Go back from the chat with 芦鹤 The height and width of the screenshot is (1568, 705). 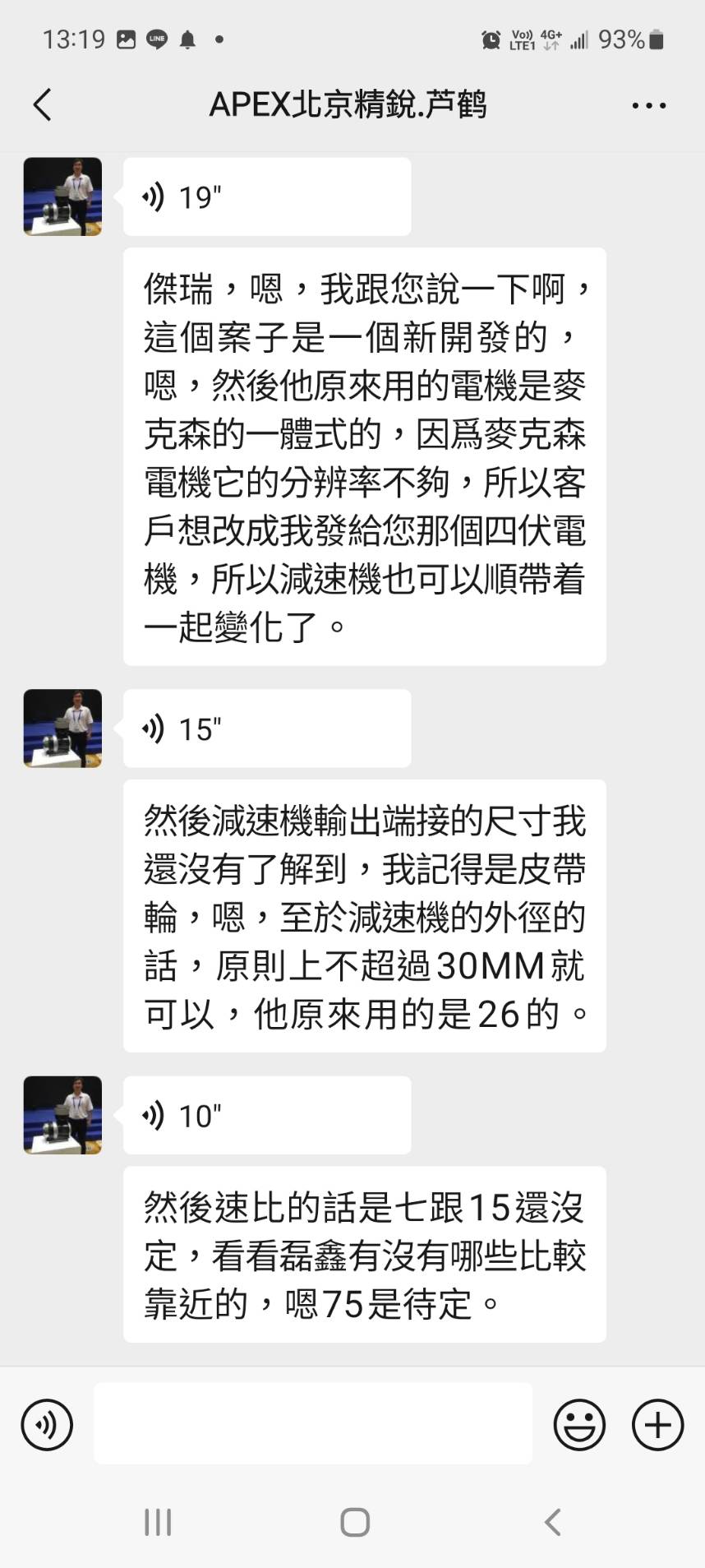[x=43, y=105]
